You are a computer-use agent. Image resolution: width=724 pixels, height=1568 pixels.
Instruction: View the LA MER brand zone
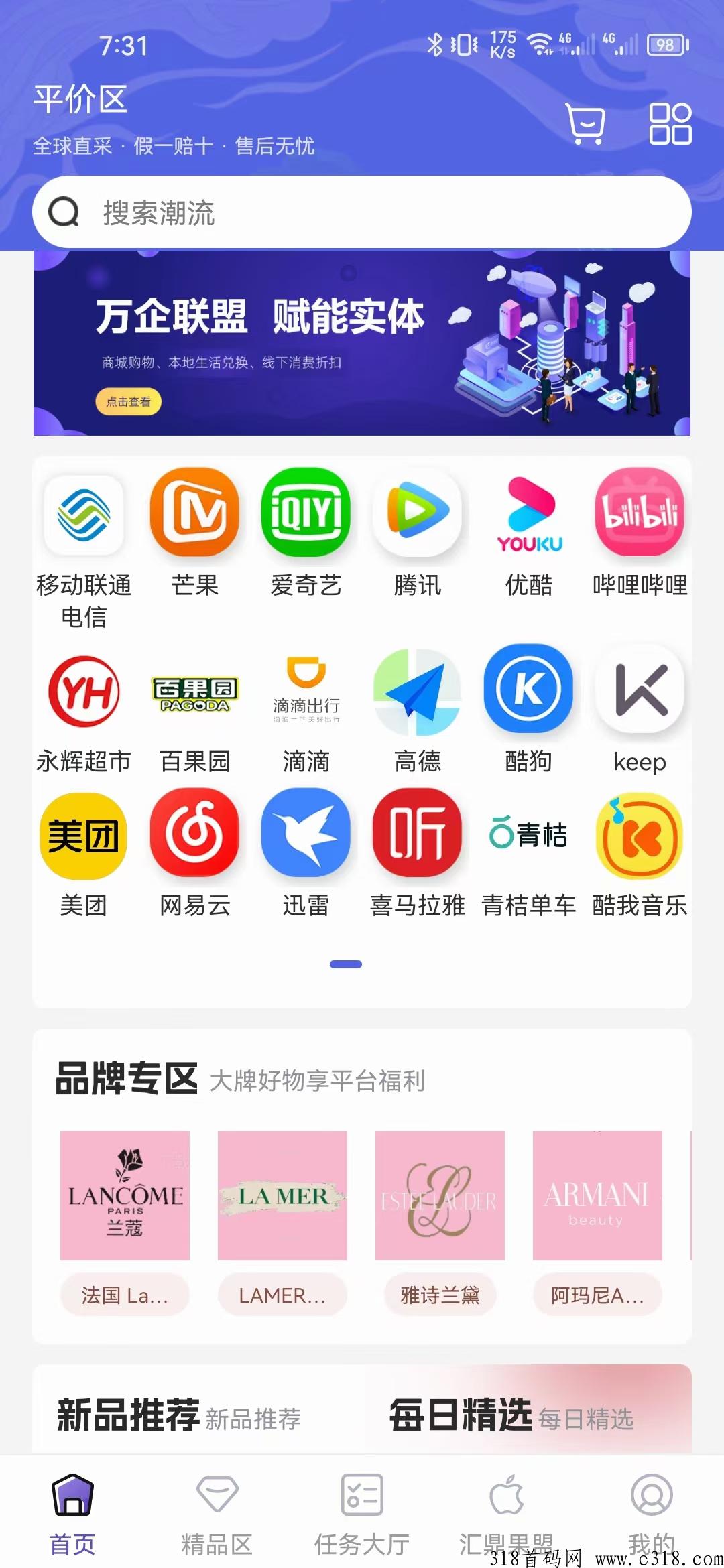click(x=282, y=1195)
